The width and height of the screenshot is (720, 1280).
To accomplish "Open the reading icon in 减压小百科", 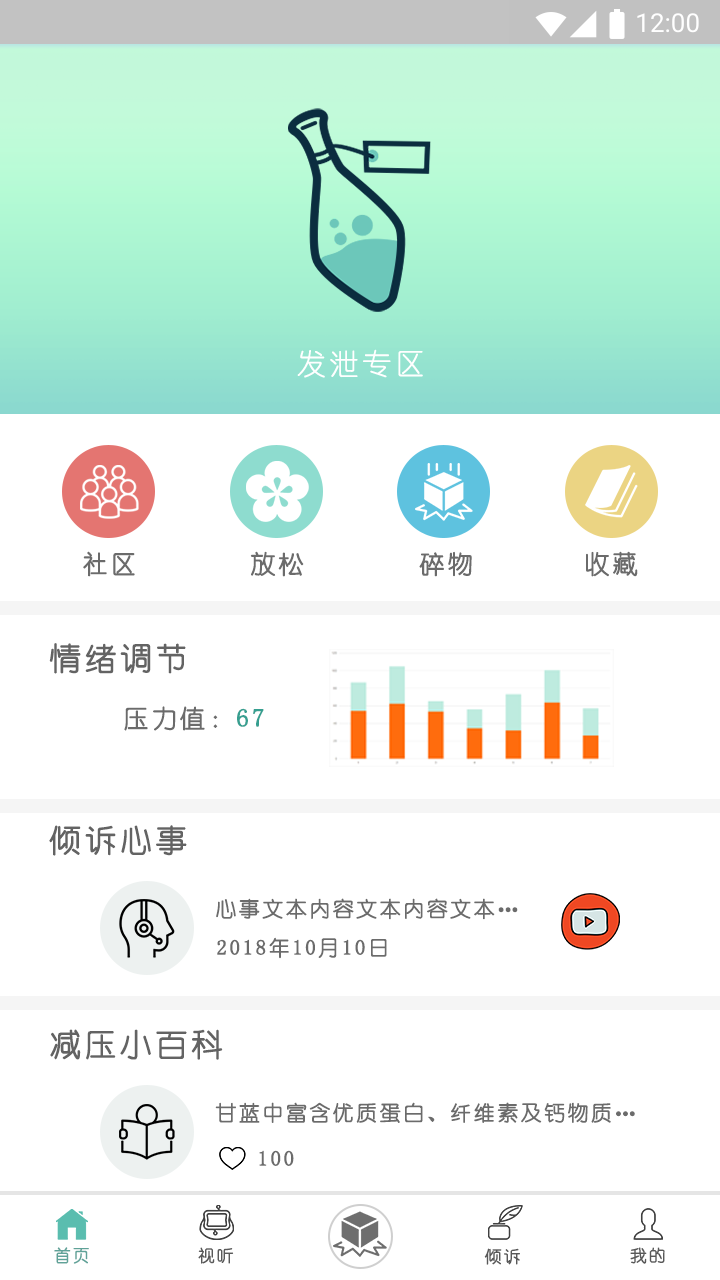I will [147, 1131].
